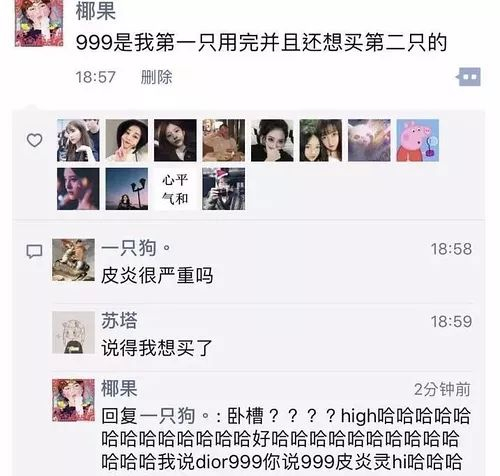Open the Peppa Pig liker's profile
The height and width of the screenshot is (476, 500).
click(417, 140)
